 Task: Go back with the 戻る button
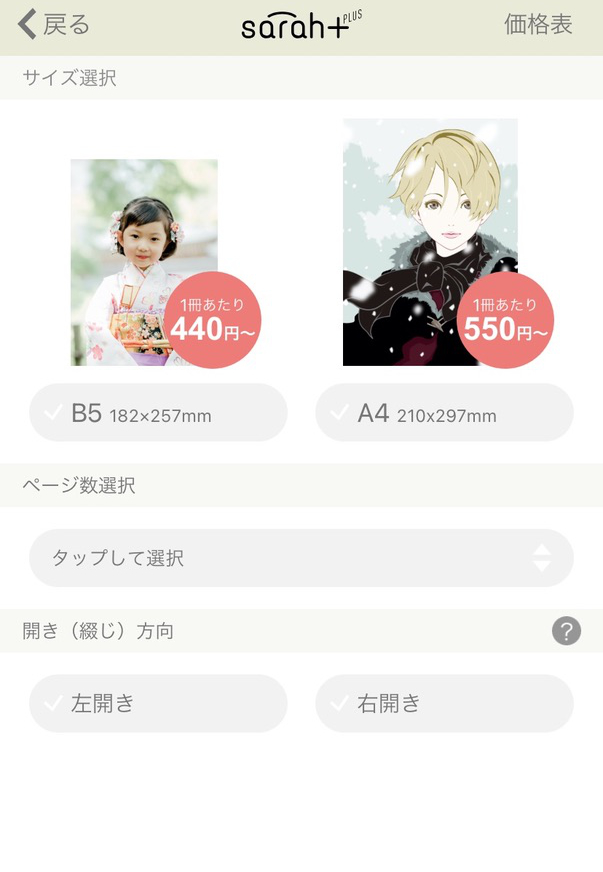(54, 25)
